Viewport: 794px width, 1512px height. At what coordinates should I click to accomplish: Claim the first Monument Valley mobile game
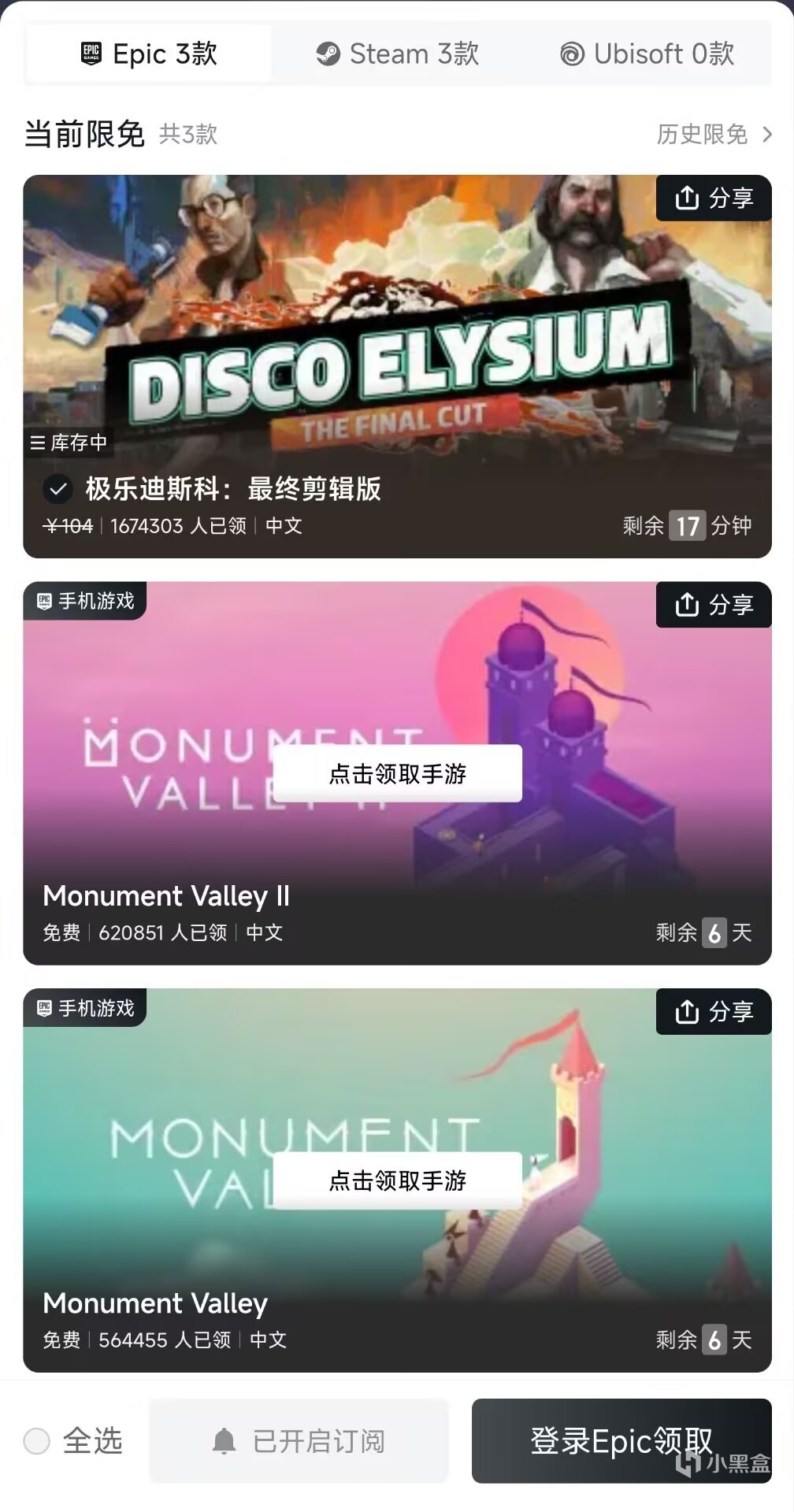pos(397,1180)
